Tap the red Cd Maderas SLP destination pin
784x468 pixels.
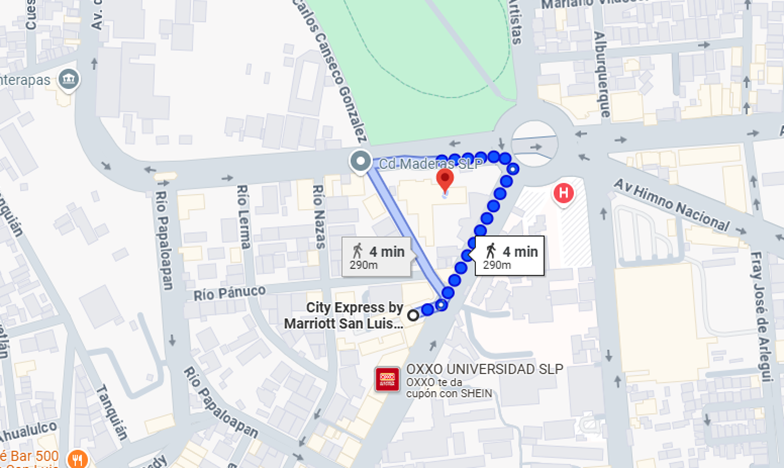[446, 180]
